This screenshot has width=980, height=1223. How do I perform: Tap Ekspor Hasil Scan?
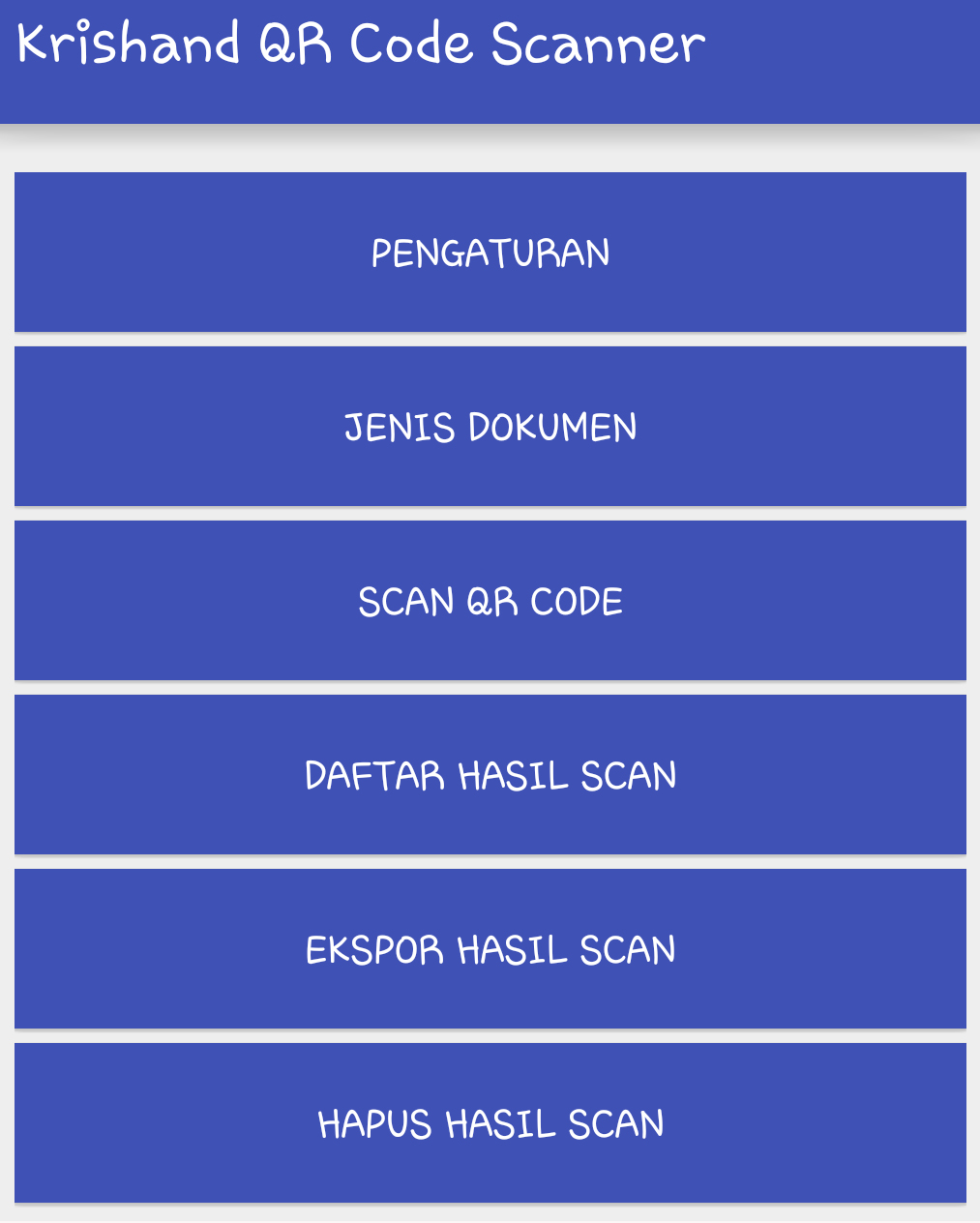[490, 949]
